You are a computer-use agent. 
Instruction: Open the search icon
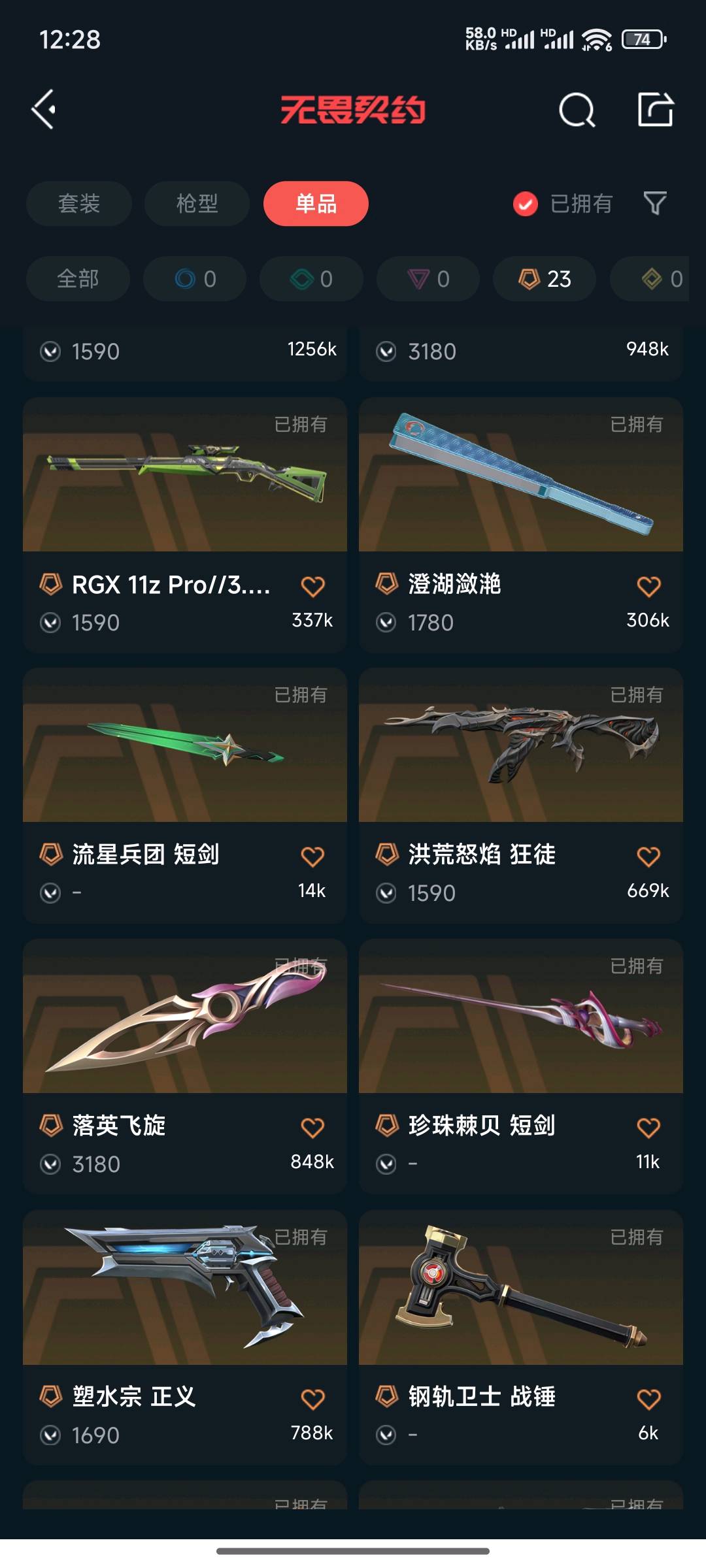pos(577,110)
